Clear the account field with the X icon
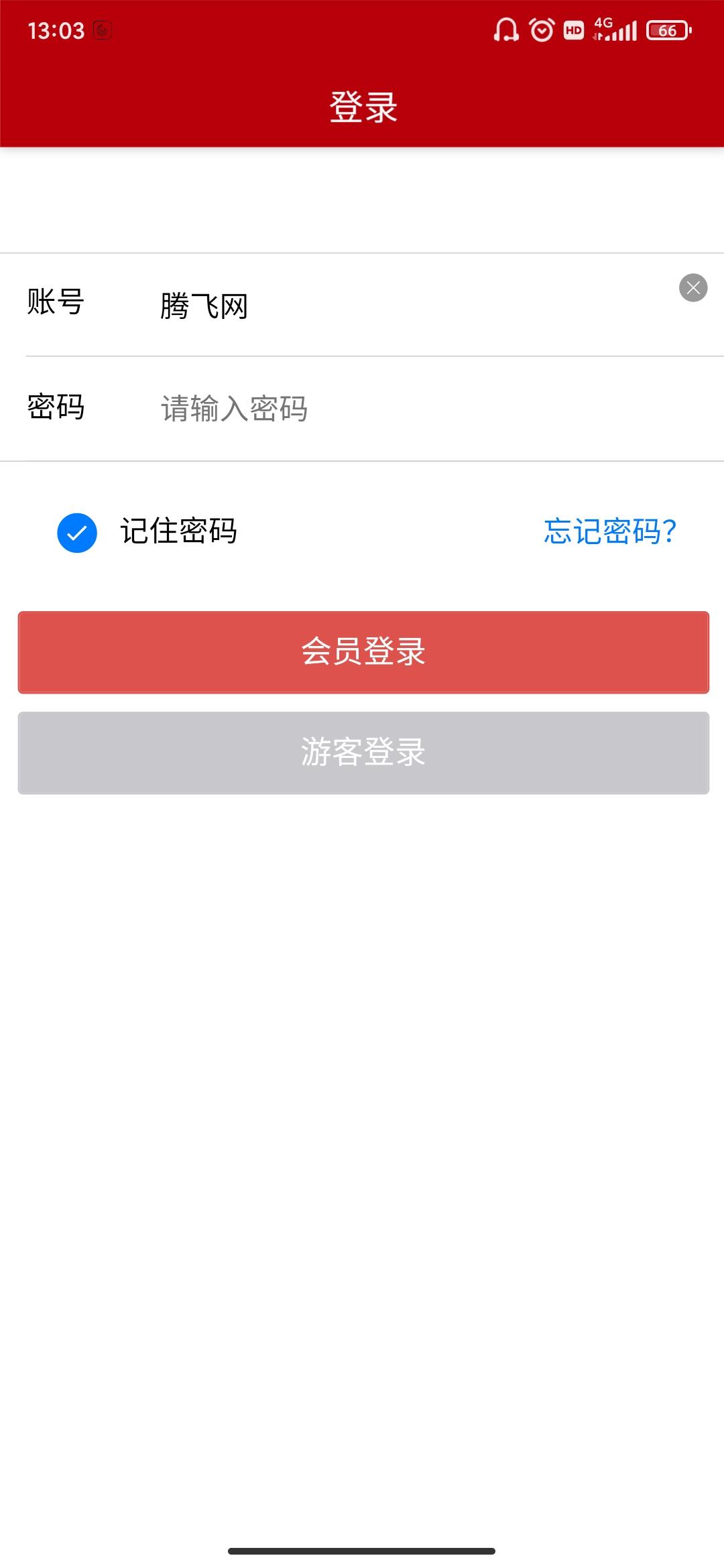Screen dimensions: 724x1568 pyautogui.click(x=693, y=288)
